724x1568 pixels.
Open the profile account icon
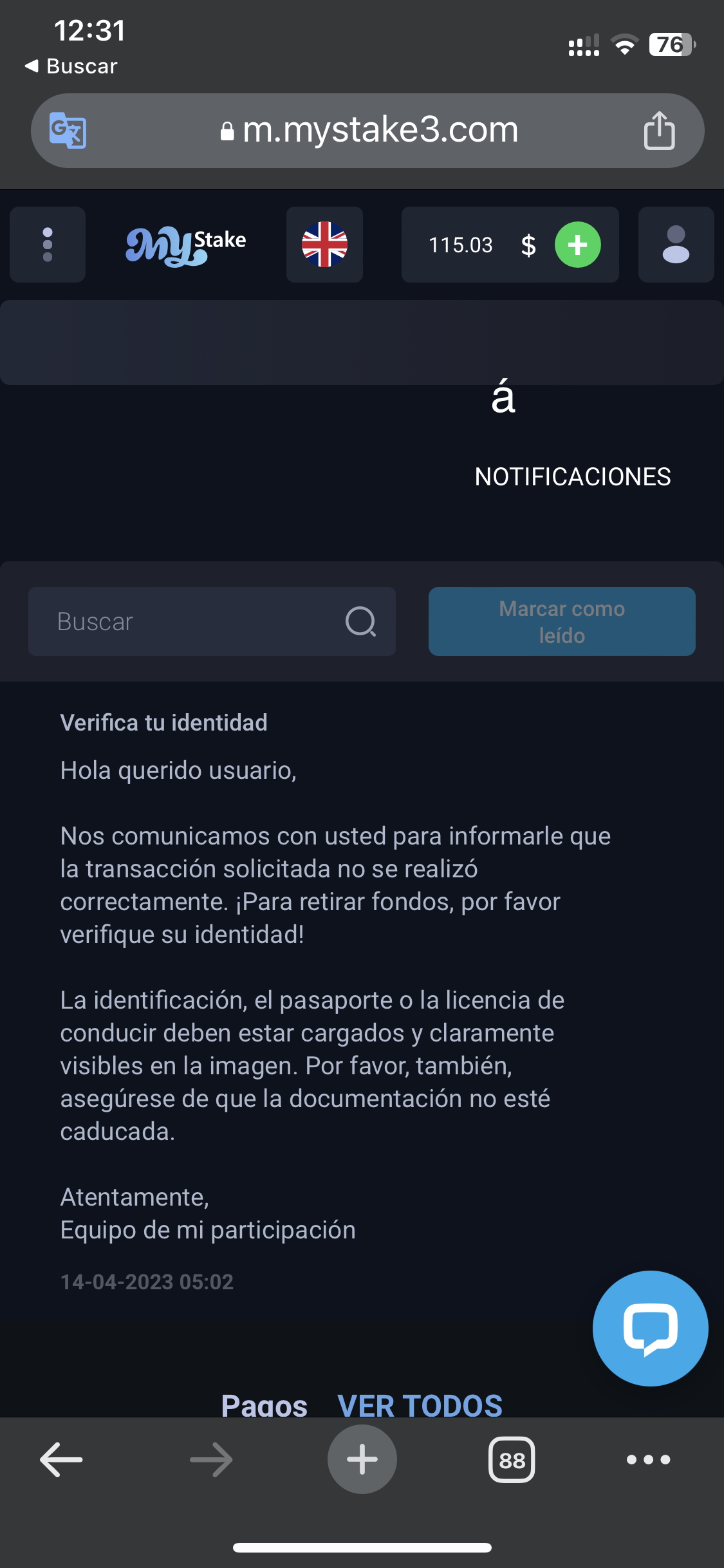[675, 245]
